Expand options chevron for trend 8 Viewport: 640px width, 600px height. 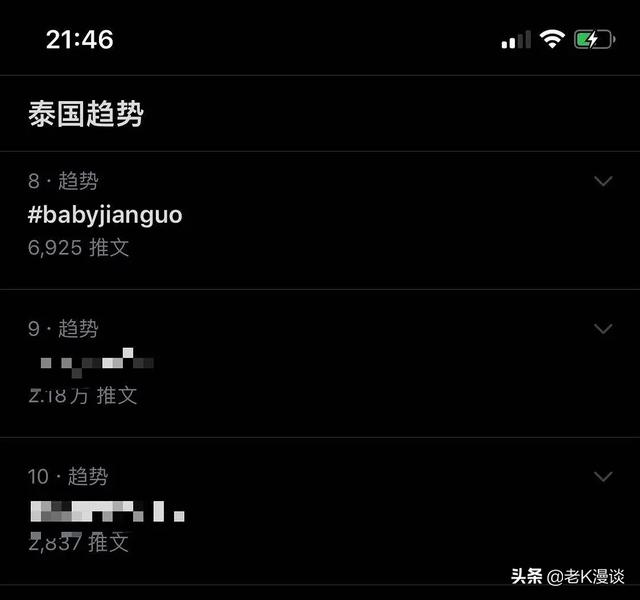click(x=602, y=181)
